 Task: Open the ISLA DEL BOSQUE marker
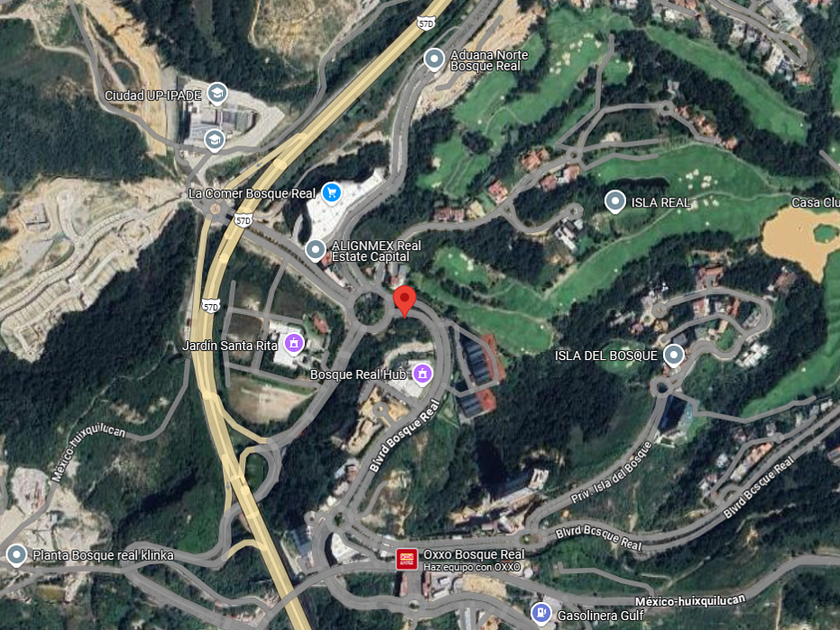point(673,355)
